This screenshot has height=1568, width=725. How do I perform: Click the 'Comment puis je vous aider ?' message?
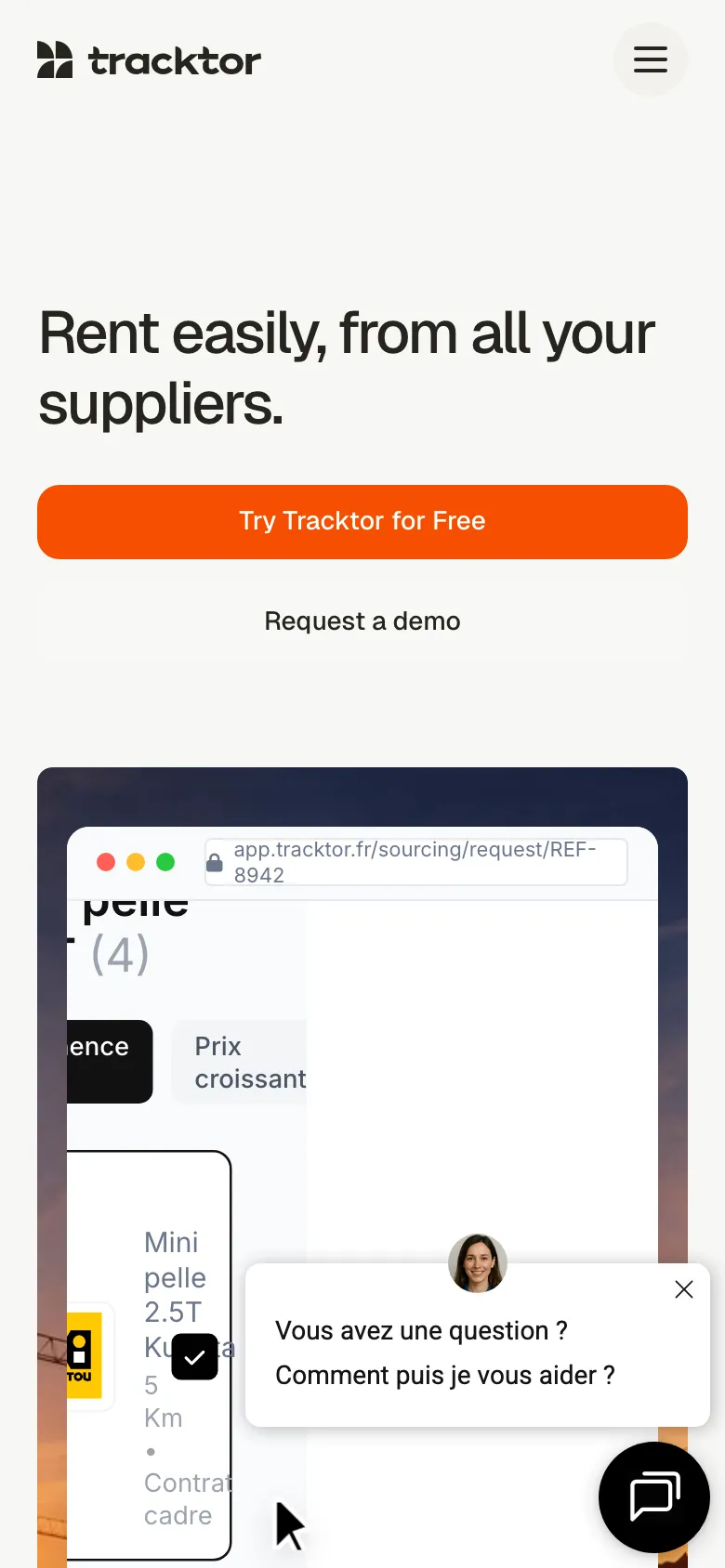[445, 1376]
